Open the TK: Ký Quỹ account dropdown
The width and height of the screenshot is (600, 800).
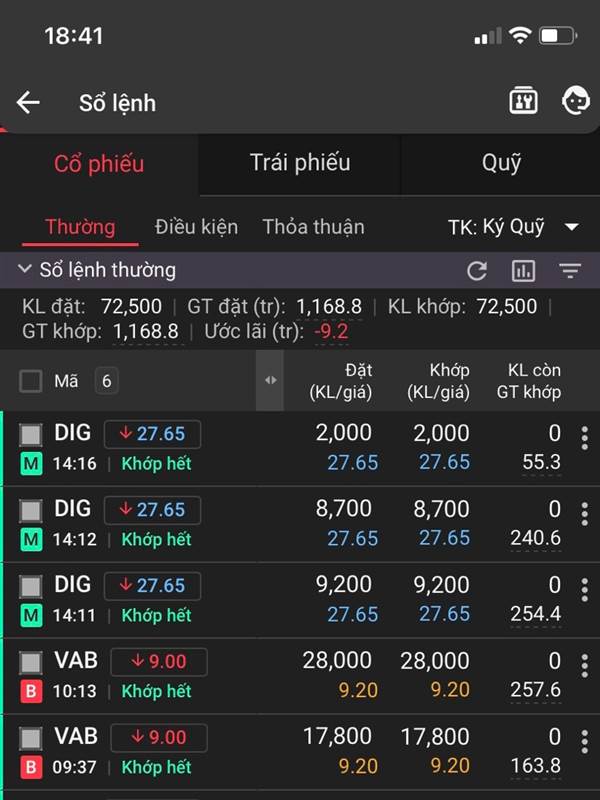coord(513,227)
